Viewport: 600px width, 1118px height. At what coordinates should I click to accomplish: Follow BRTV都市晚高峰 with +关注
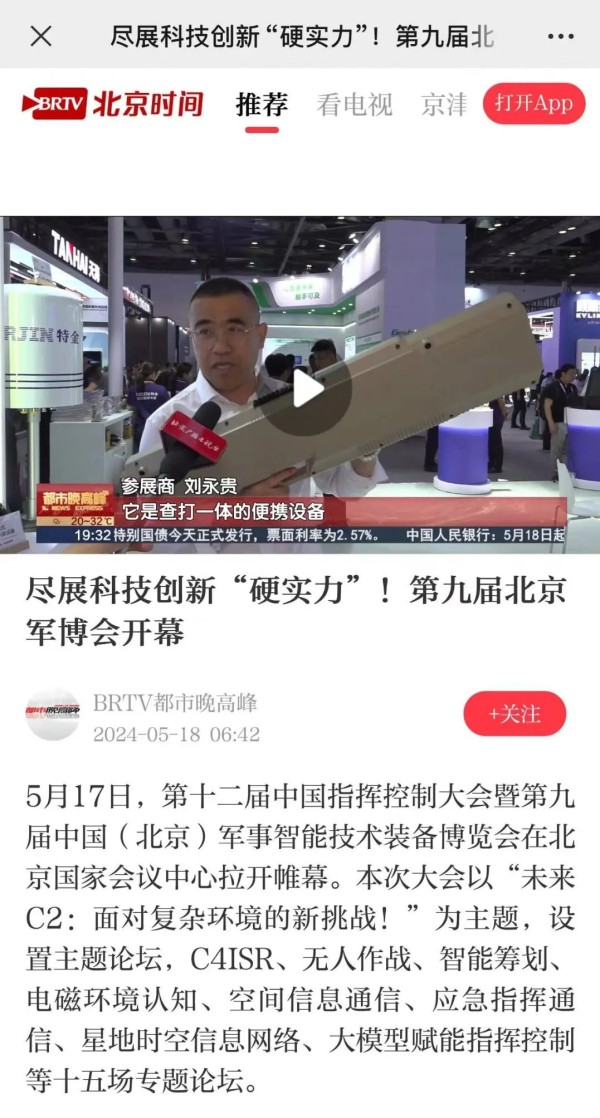pyautogui.click(x=514, y=714)
